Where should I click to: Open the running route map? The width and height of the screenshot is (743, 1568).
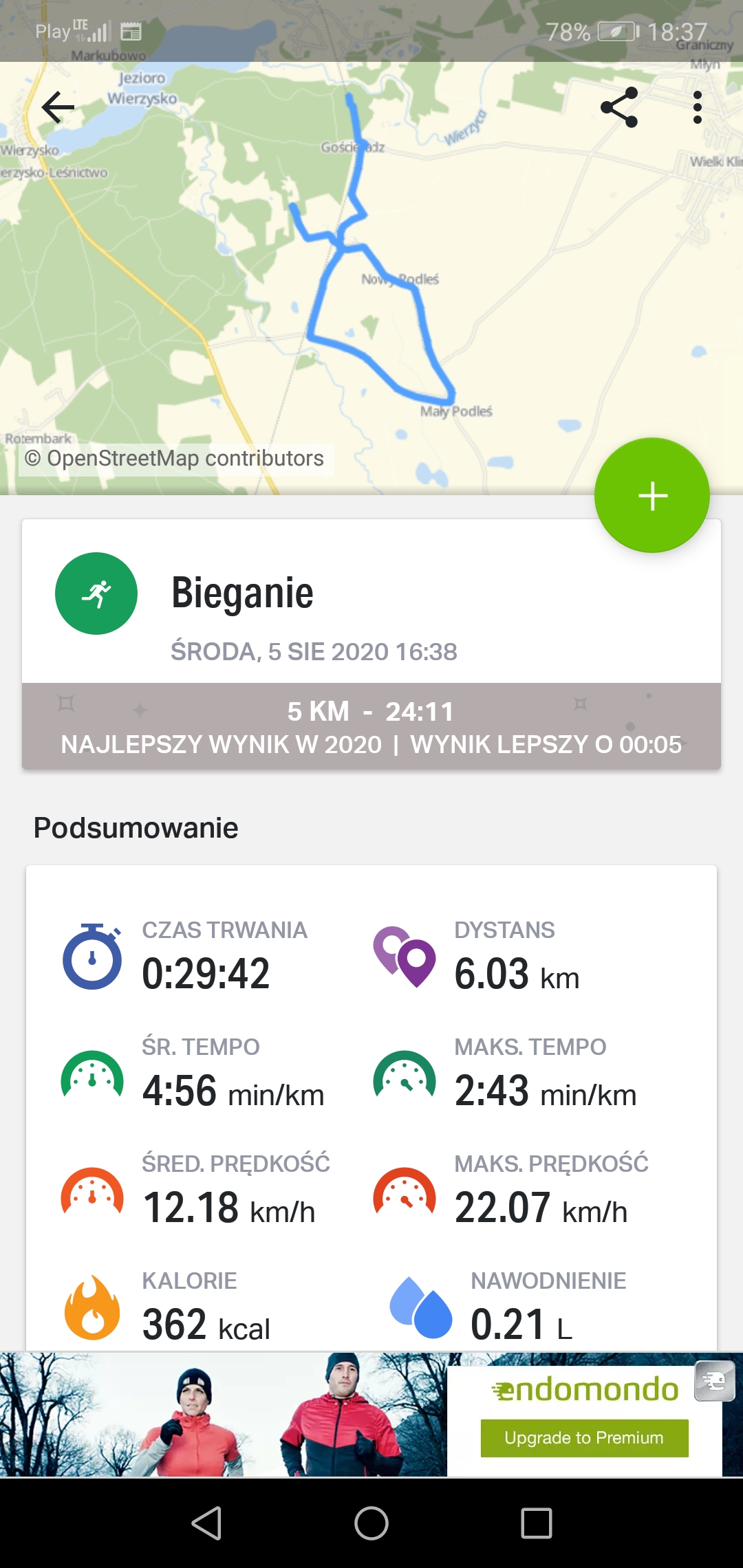[x=371, y=275]
